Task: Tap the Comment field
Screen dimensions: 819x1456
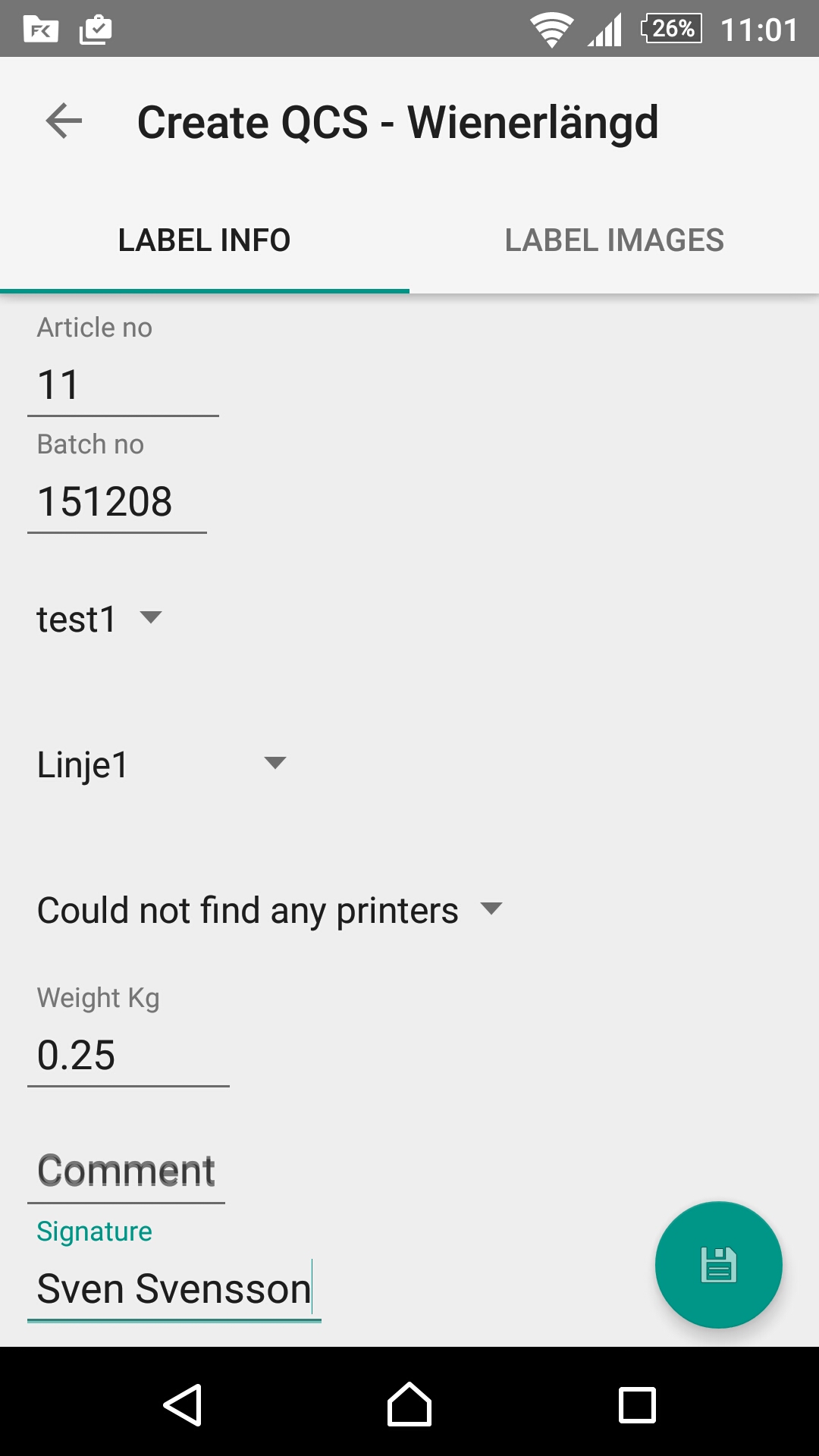Action: (126, 1172)
